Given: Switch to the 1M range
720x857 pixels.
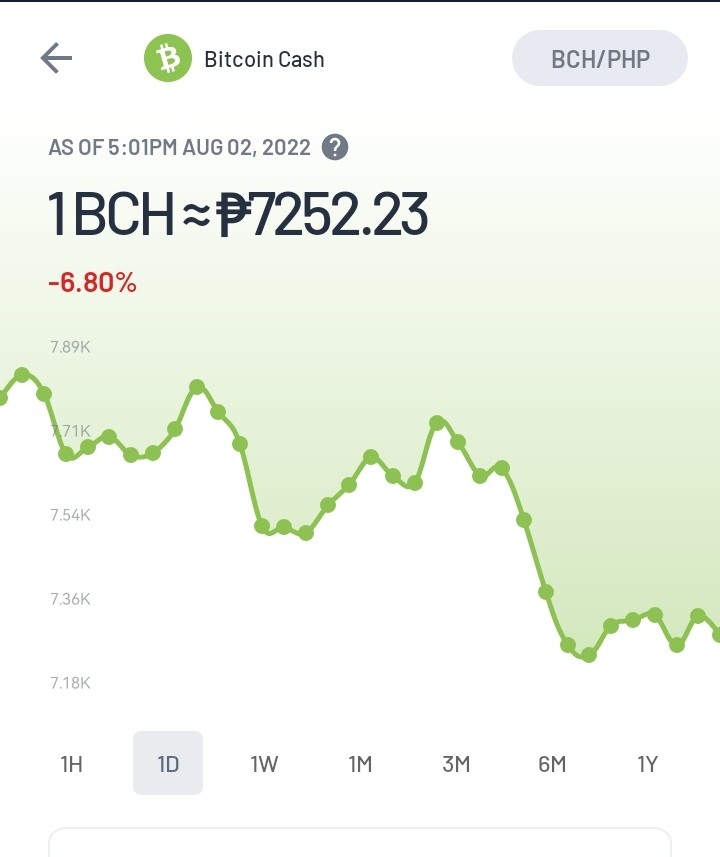Looking at the screenshot, I should tap(360, 764).
